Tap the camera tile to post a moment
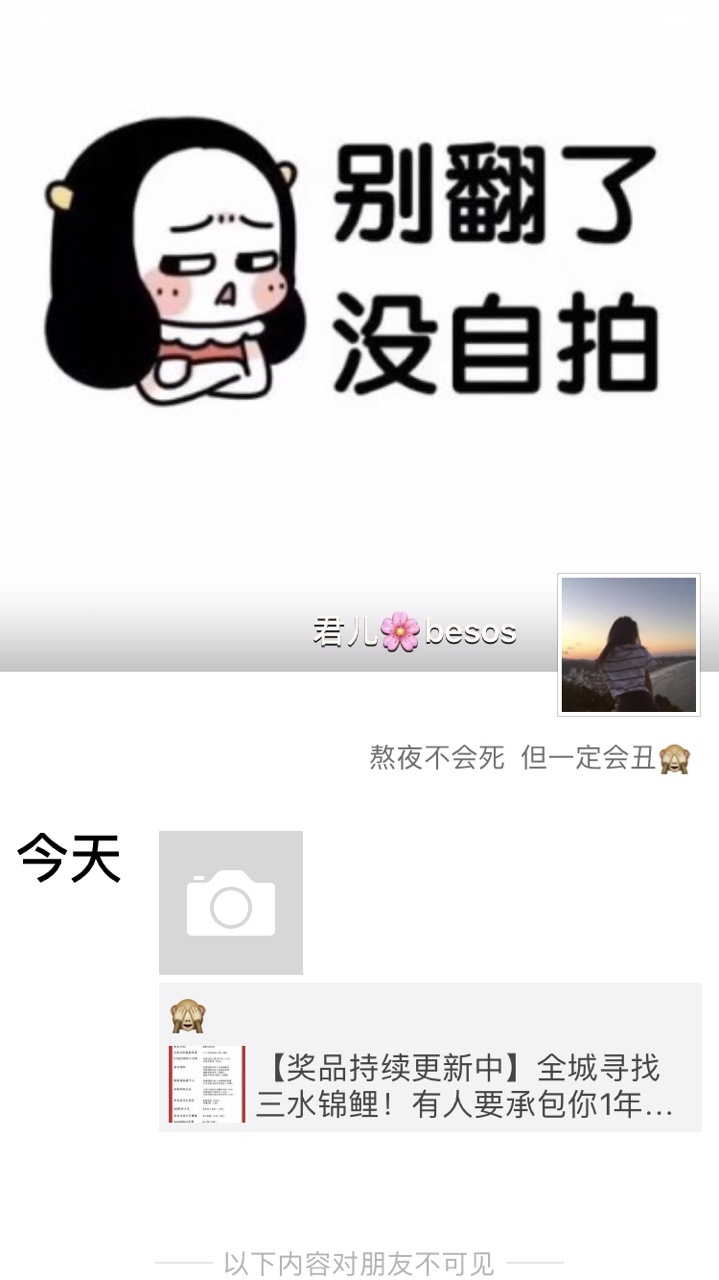The width and height of the screenshot is (719, 1280). [x=231, y=903]
